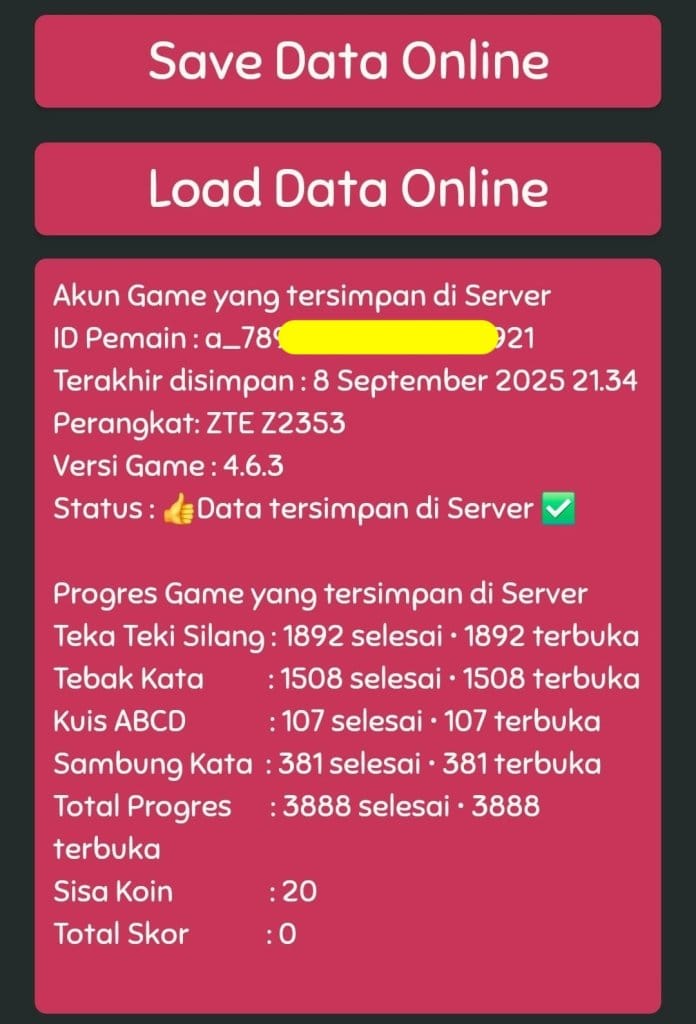Select the Load Data Online button
This screenshot has height=1024, width=696.
[x=348, y=189]
